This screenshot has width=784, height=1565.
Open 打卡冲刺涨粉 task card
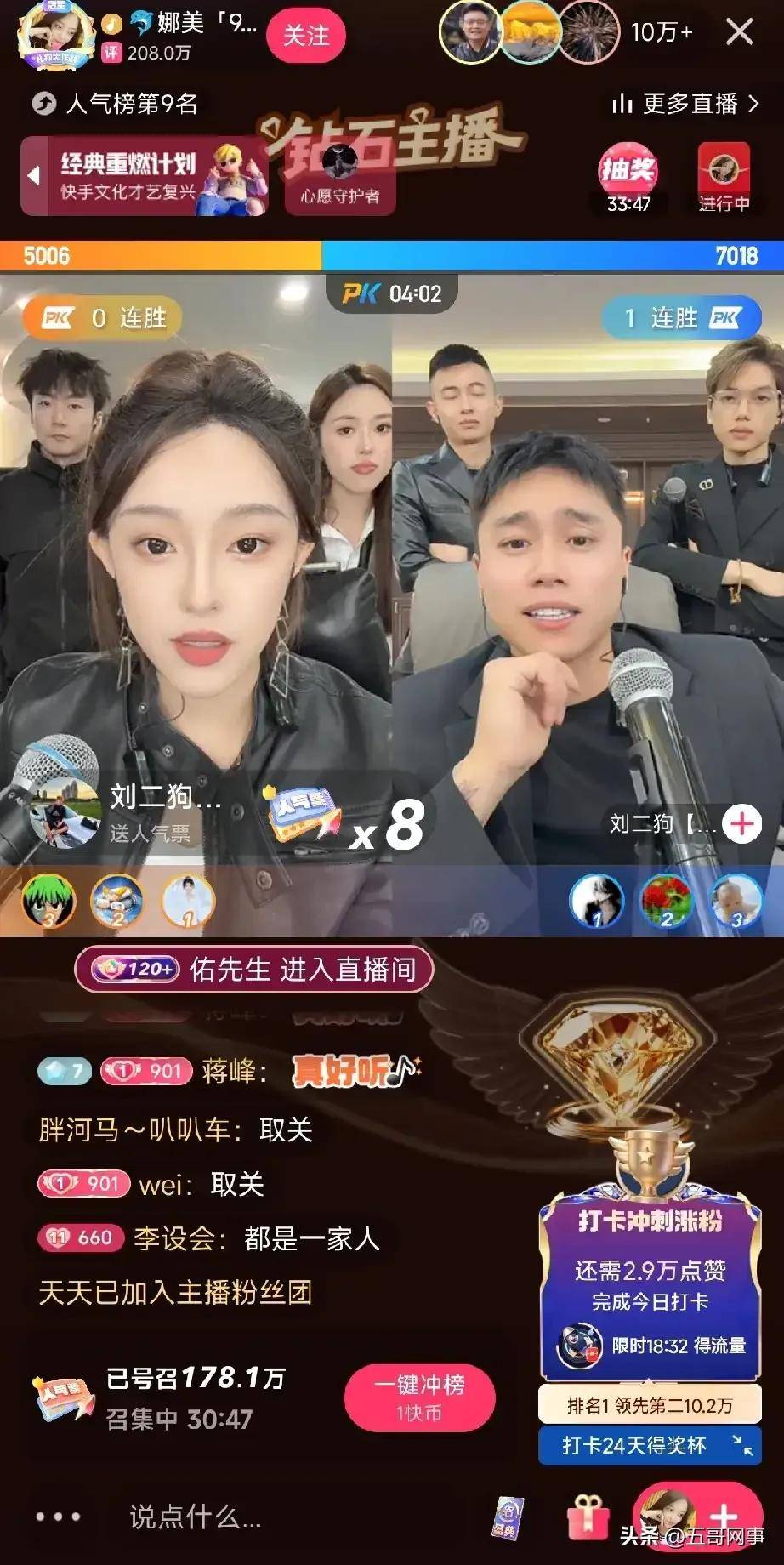[x=650, y=1284]
